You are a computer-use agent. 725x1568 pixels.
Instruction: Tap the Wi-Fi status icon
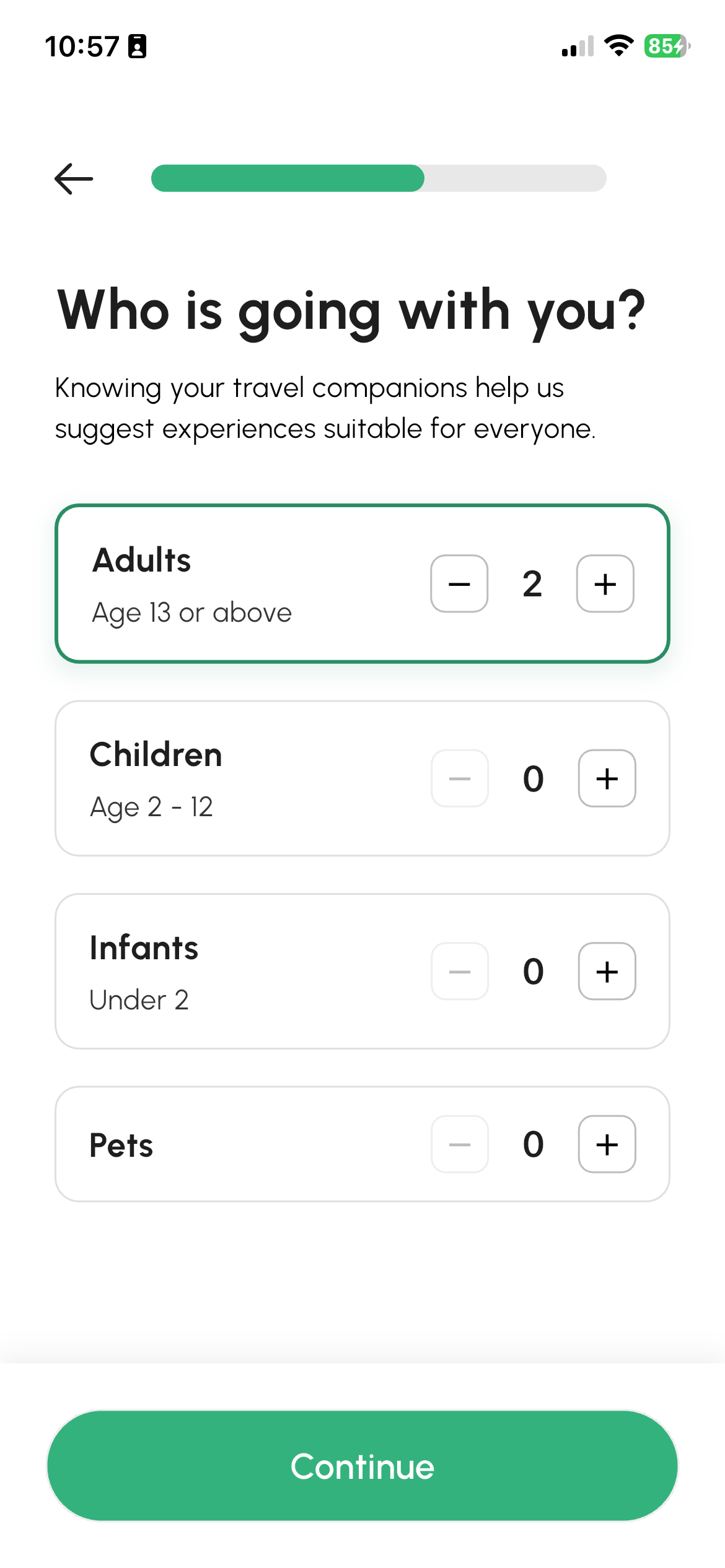618,46
